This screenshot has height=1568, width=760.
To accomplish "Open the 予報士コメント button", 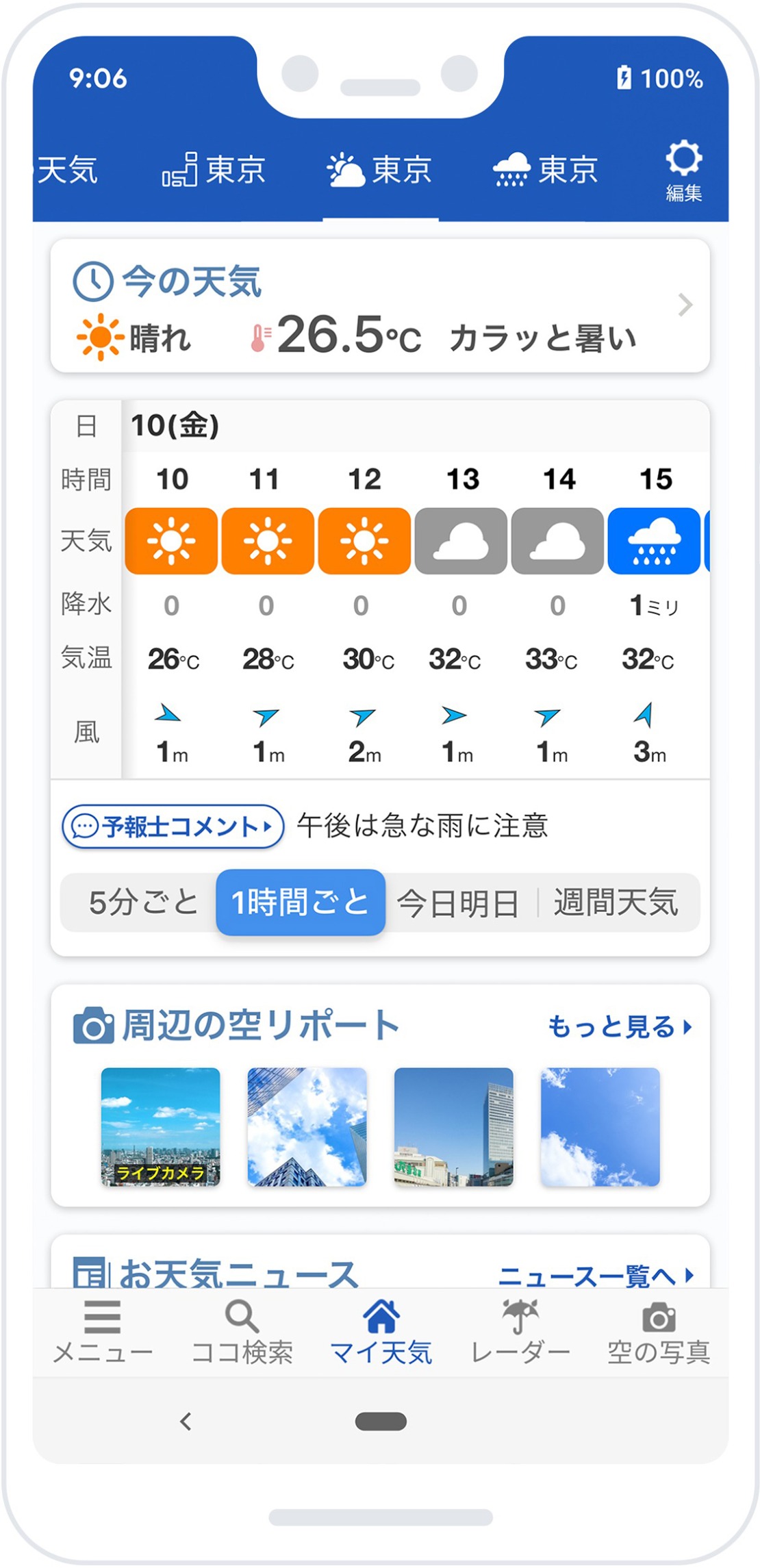I will [x=173, y=826].
